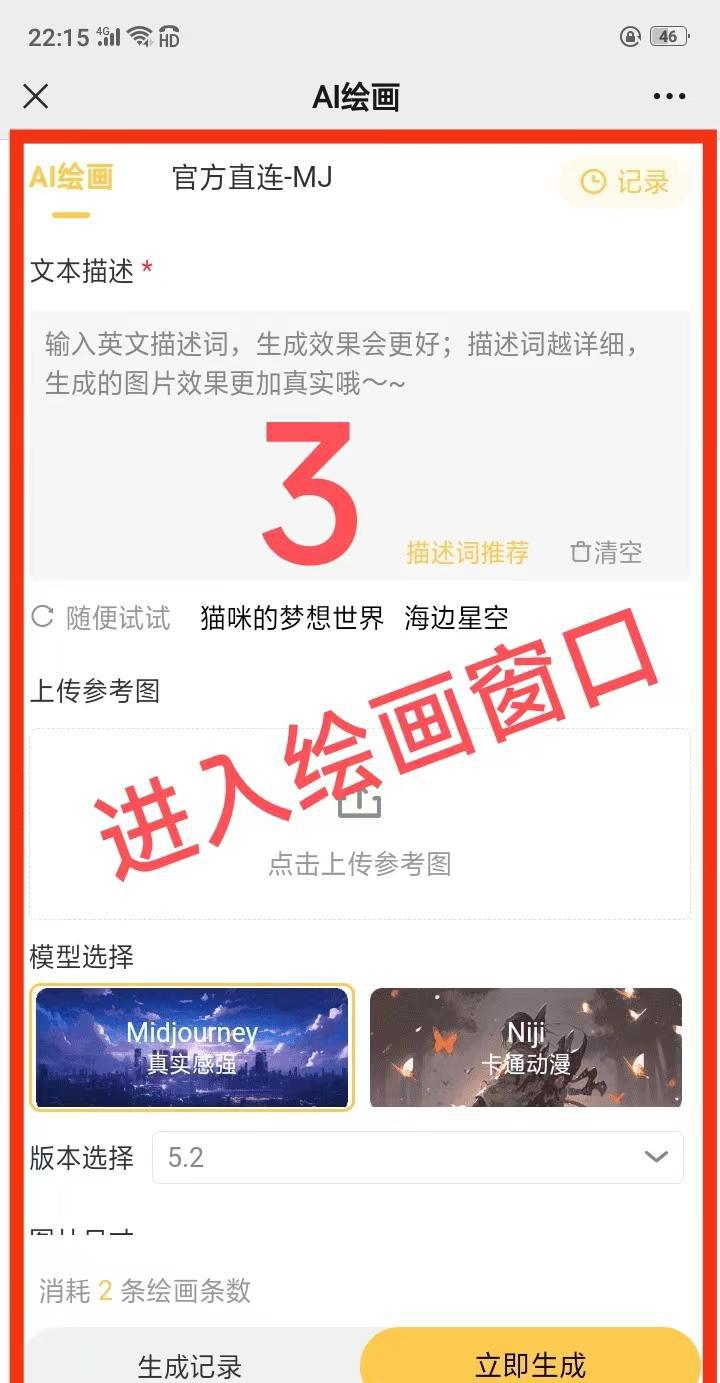The width and height of the screenshot is (720, 1383).
Task: Switch to the 官方直连-MJ tab
Action: [x=252, y=178]
